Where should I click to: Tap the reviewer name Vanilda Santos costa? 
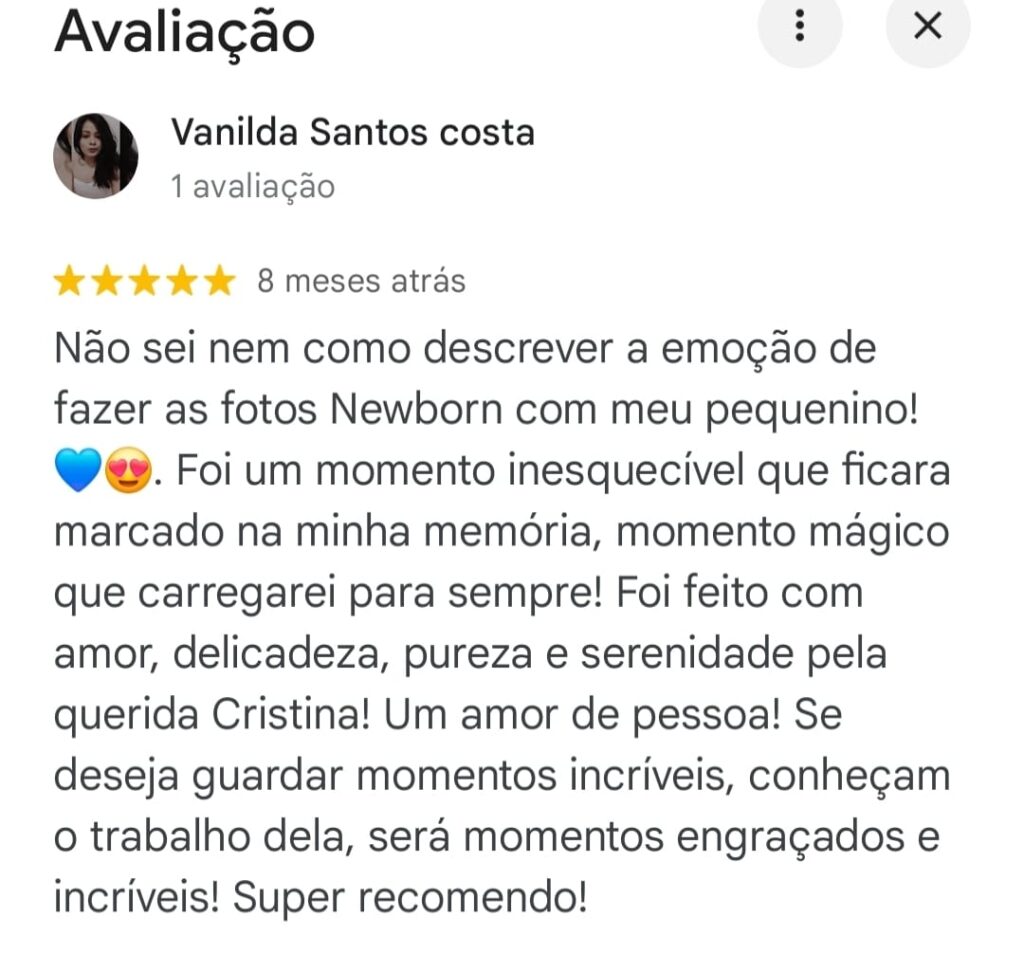[x=352, y=133]
